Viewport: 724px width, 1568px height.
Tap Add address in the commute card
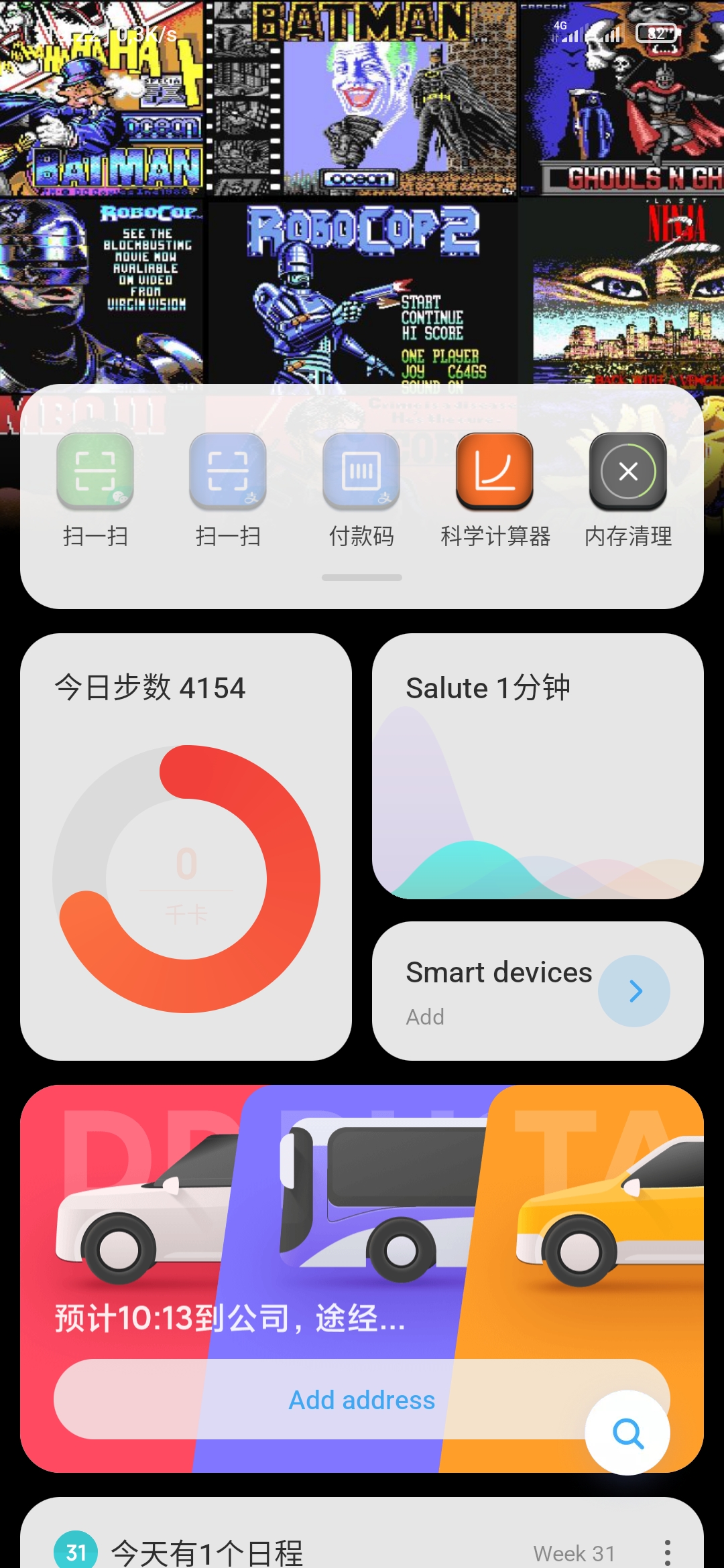(x=361, y=1400)
